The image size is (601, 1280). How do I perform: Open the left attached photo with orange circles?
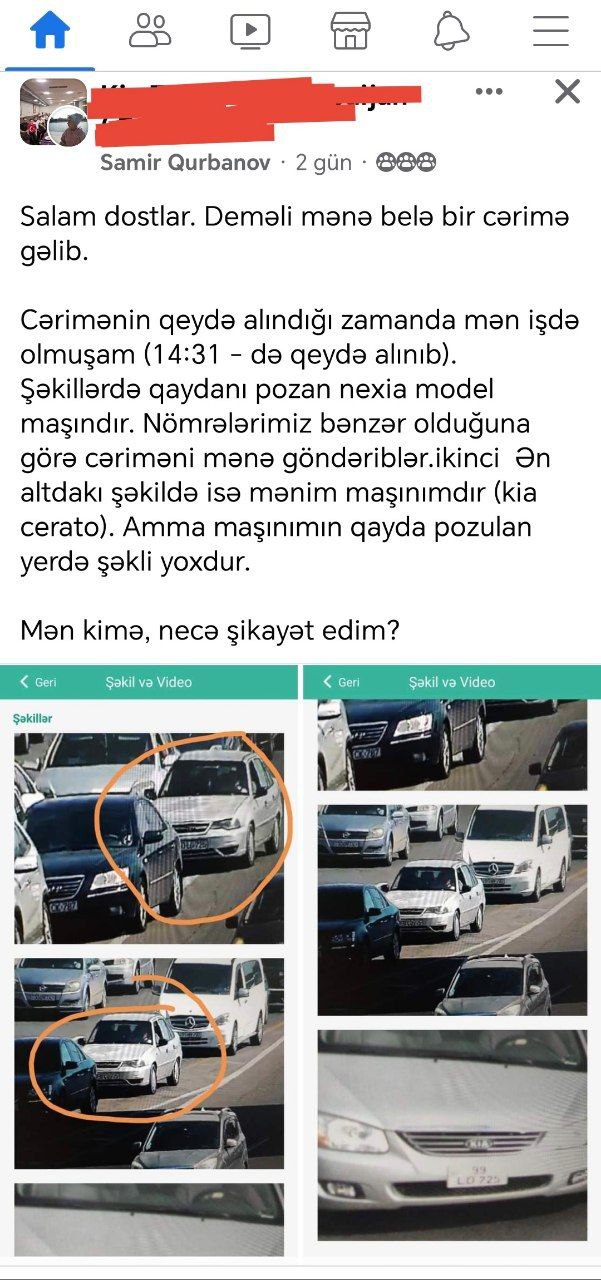tap(149, 960)
